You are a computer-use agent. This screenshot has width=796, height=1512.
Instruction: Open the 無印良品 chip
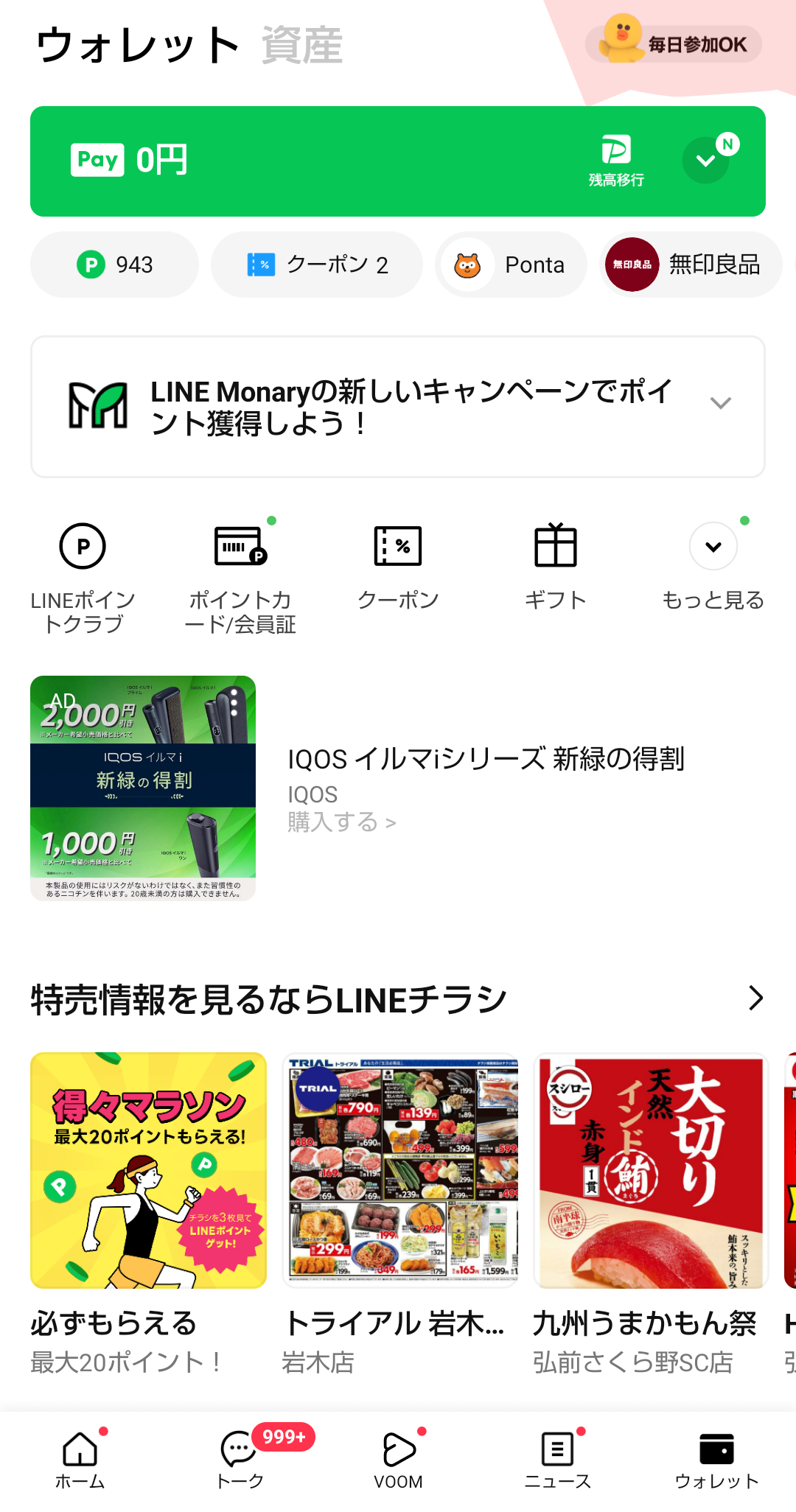point(690,265)
